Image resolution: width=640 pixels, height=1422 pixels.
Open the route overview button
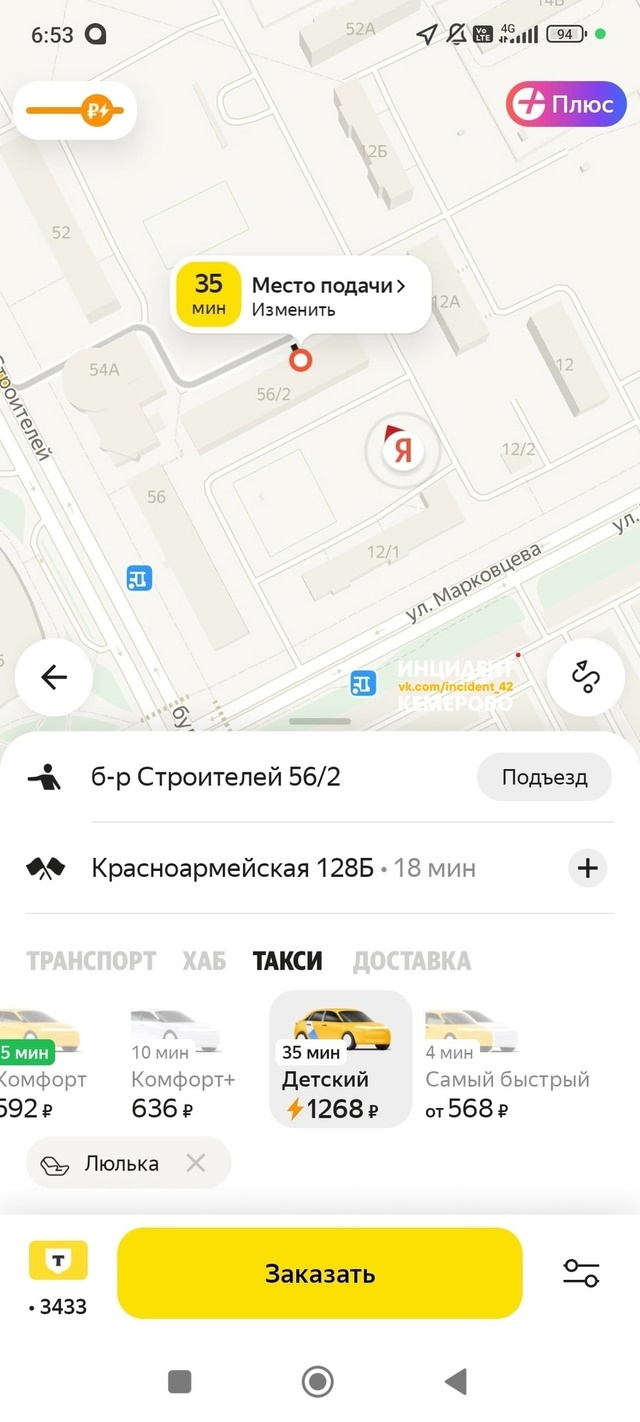586,677
